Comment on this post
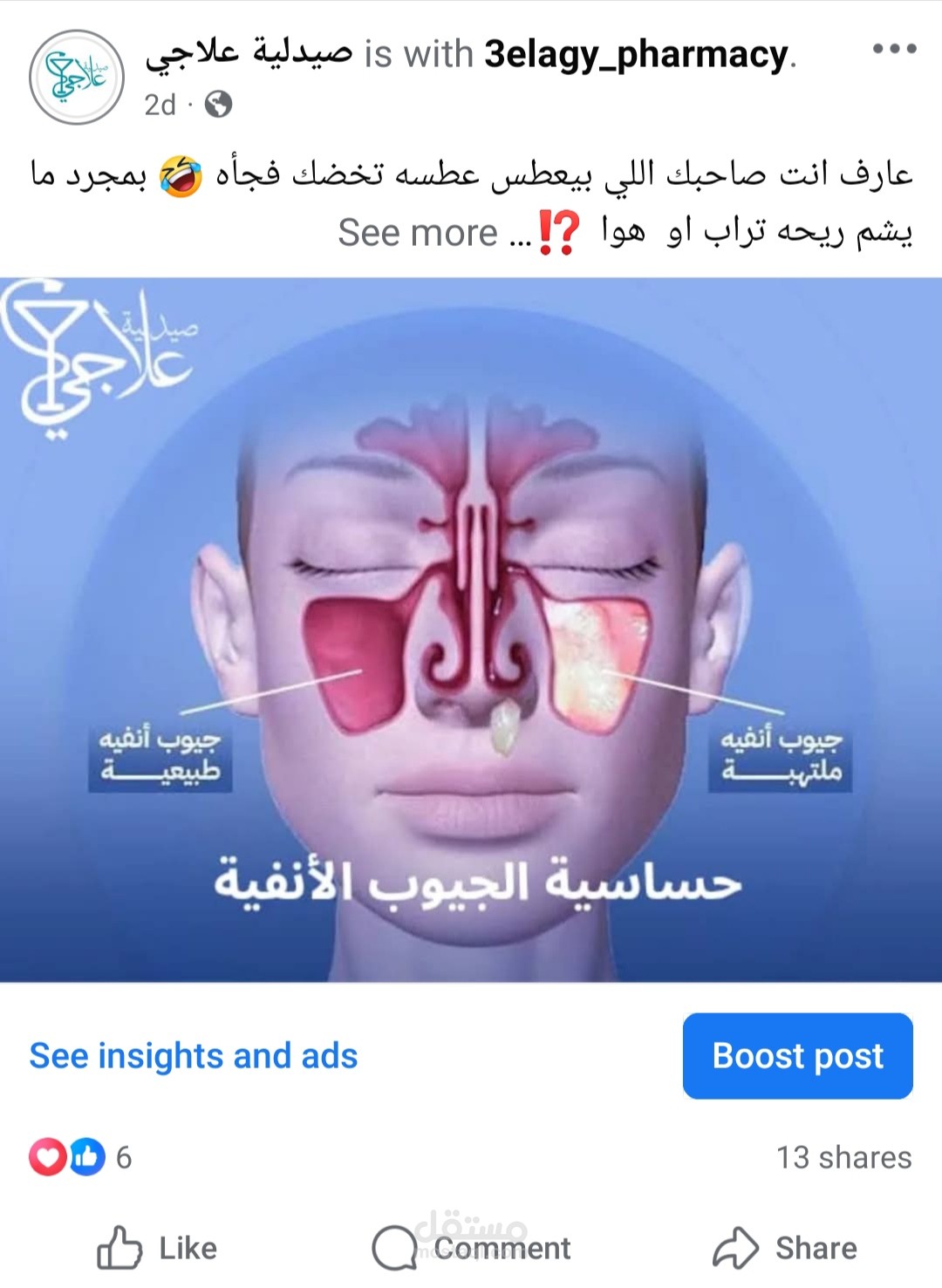This screenshot has width=942, height=1288. pos(471,1247)
